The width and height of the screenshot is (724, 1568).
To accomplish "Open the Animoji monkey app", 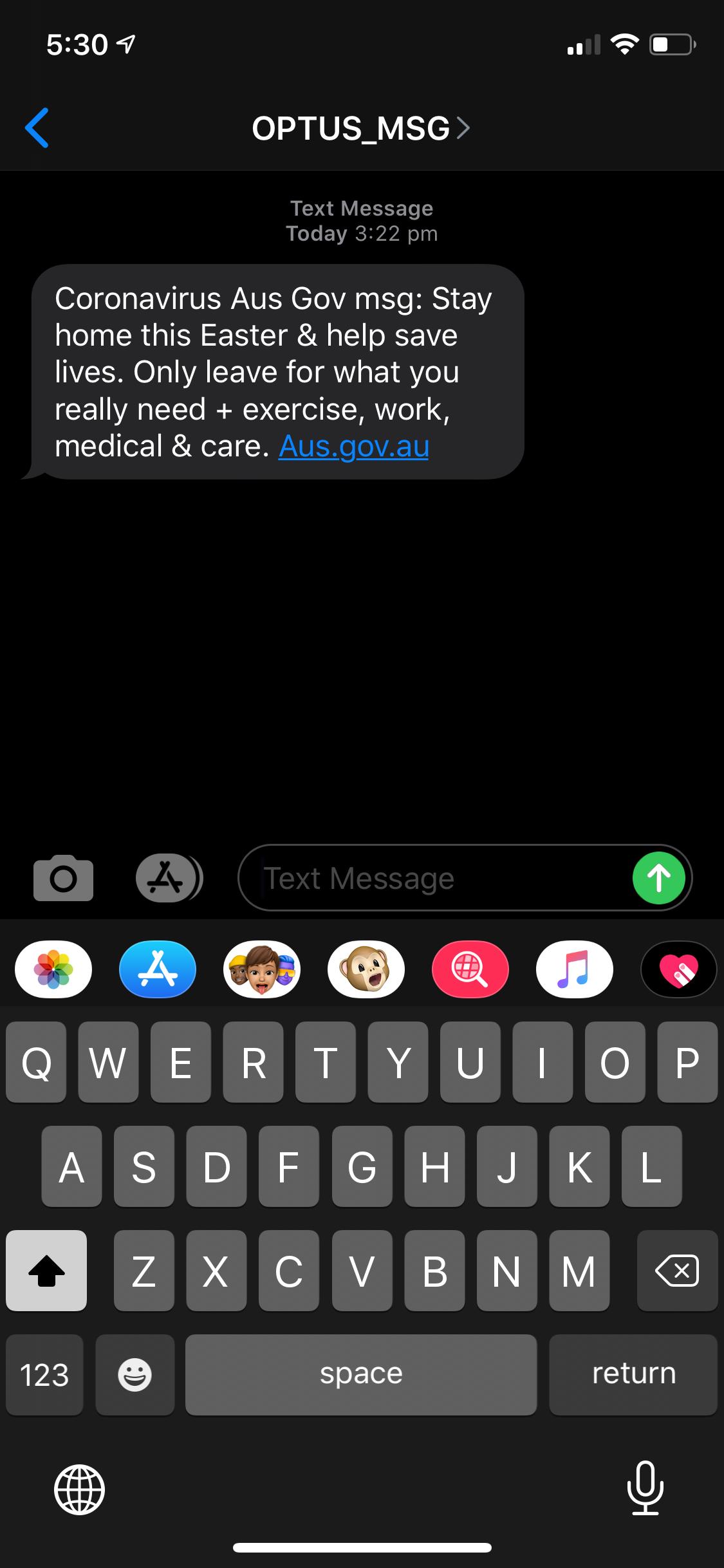I will click(366, 969).
